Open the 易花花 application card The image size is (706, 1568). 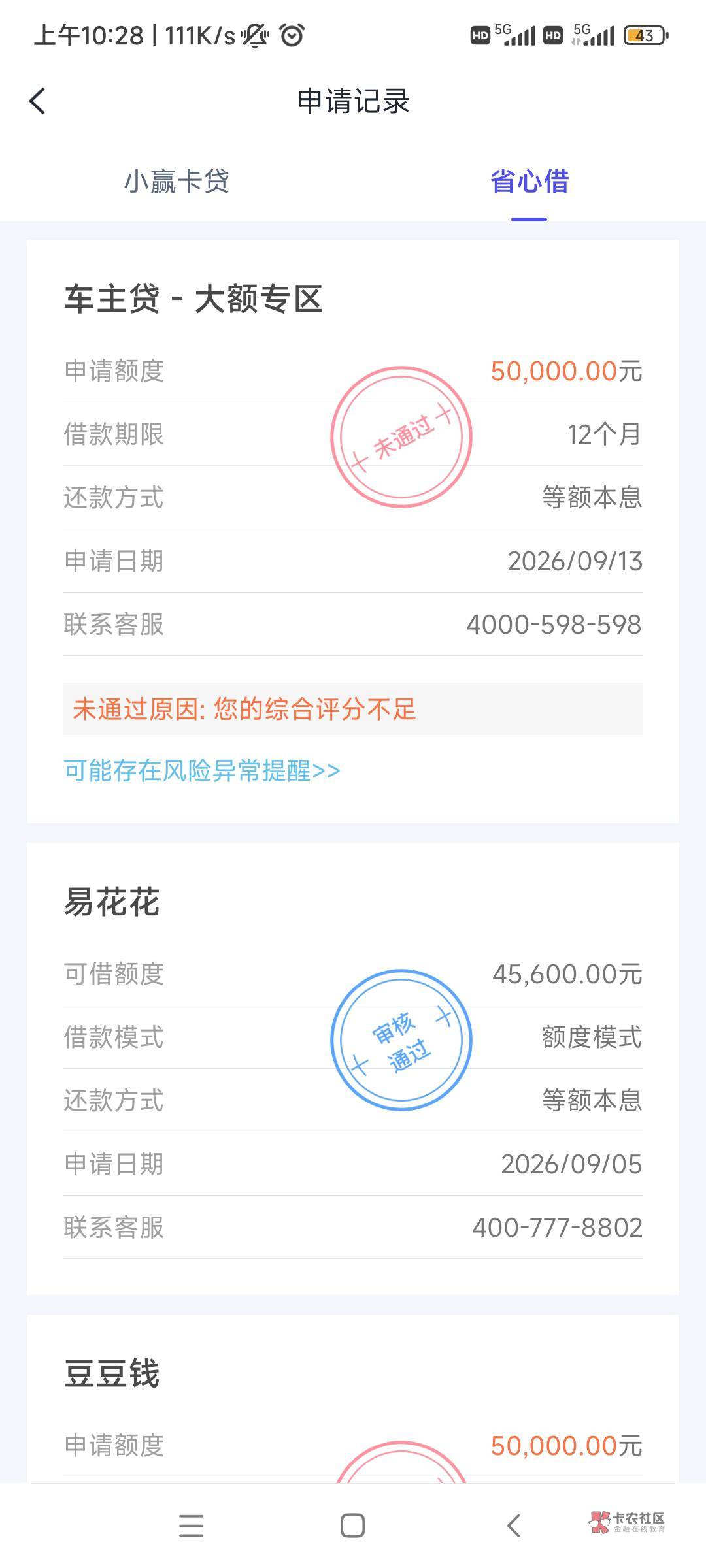(353, 1069)
